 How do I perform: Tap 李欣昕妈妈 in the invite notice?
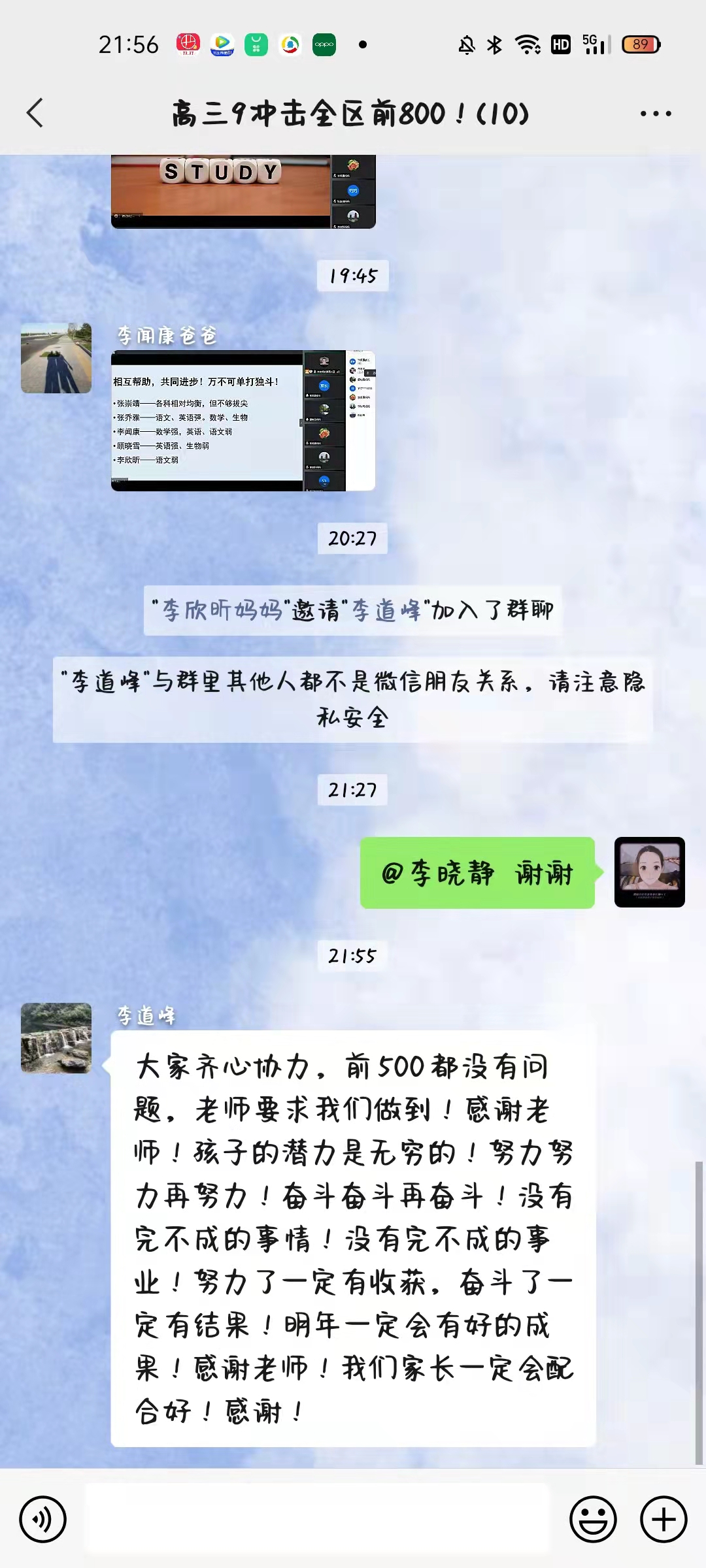click(x=222, y=611)
